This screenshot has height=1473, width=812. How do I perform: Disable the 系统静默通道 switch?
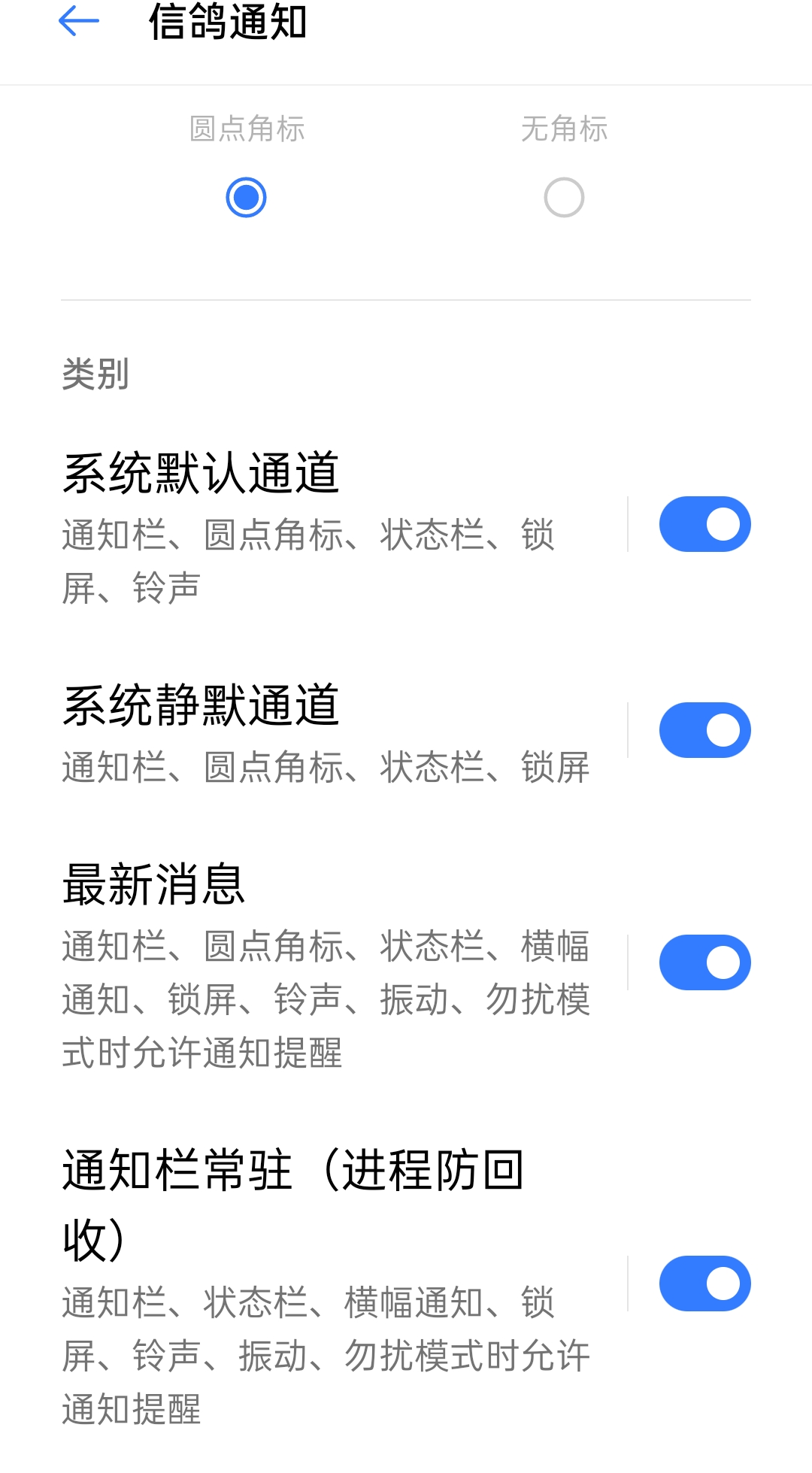point(704,730)
